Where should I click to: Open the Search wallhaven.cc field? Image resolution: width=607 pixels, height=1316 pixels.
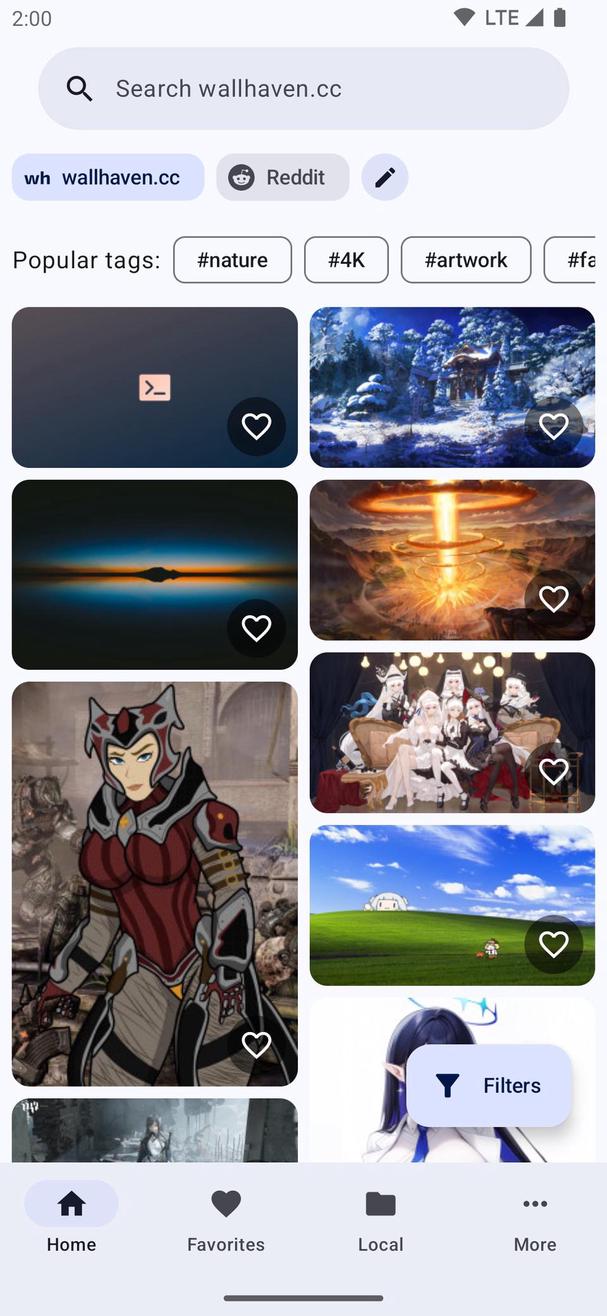(x=303, y=89)
